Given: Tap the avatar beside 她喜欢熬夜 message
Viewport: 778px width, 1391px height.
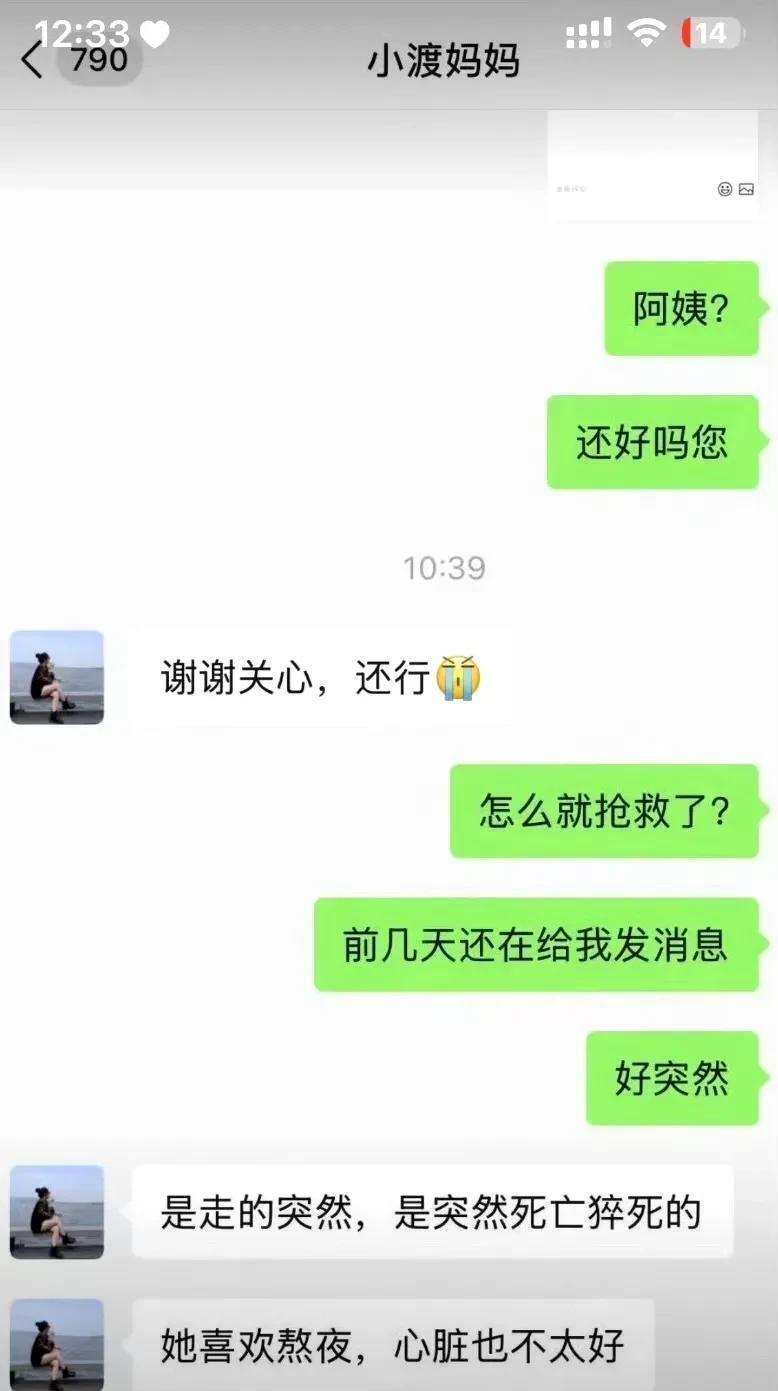Looking at the screenshot, I should pyautogui.click(x=56, y=1340).
